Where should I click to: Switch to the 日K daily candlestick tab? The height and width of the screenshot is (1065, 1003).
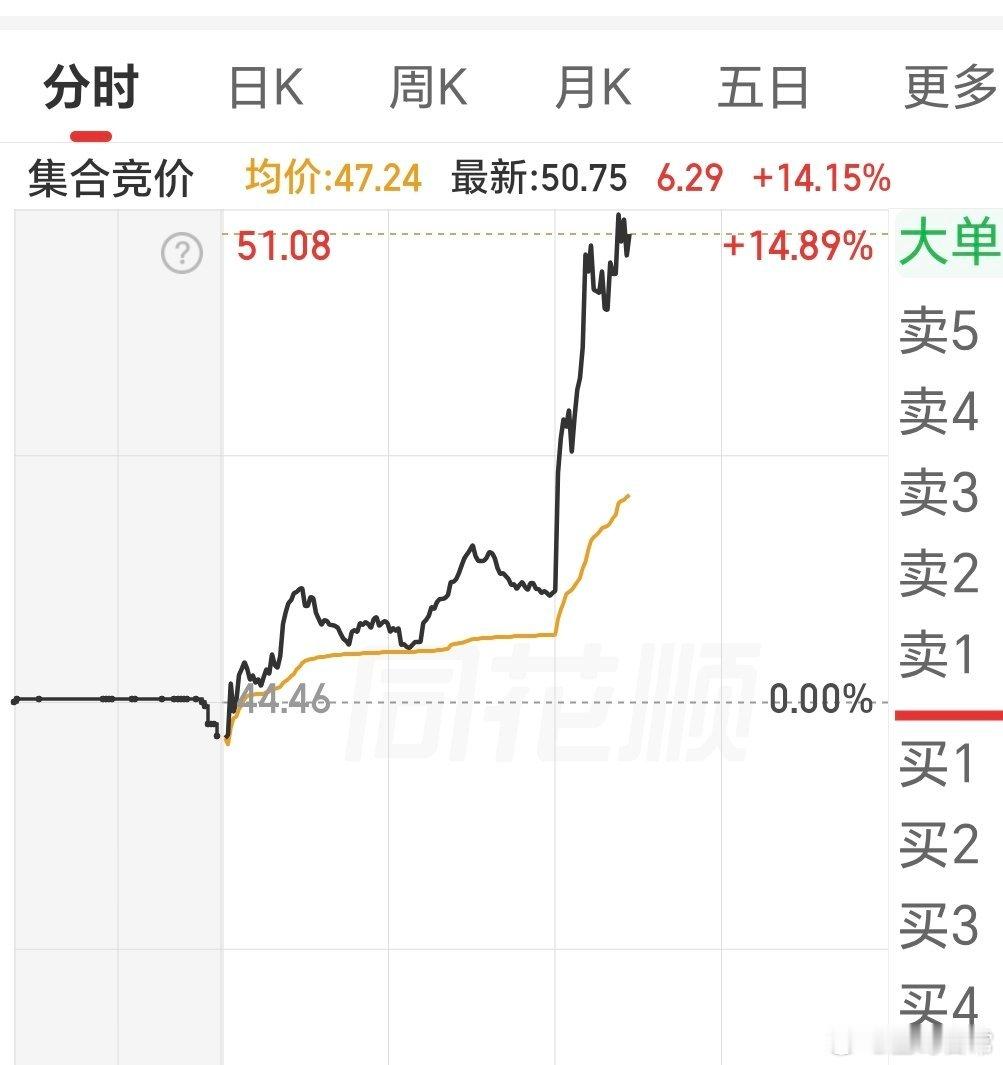[x=263, y=86]
